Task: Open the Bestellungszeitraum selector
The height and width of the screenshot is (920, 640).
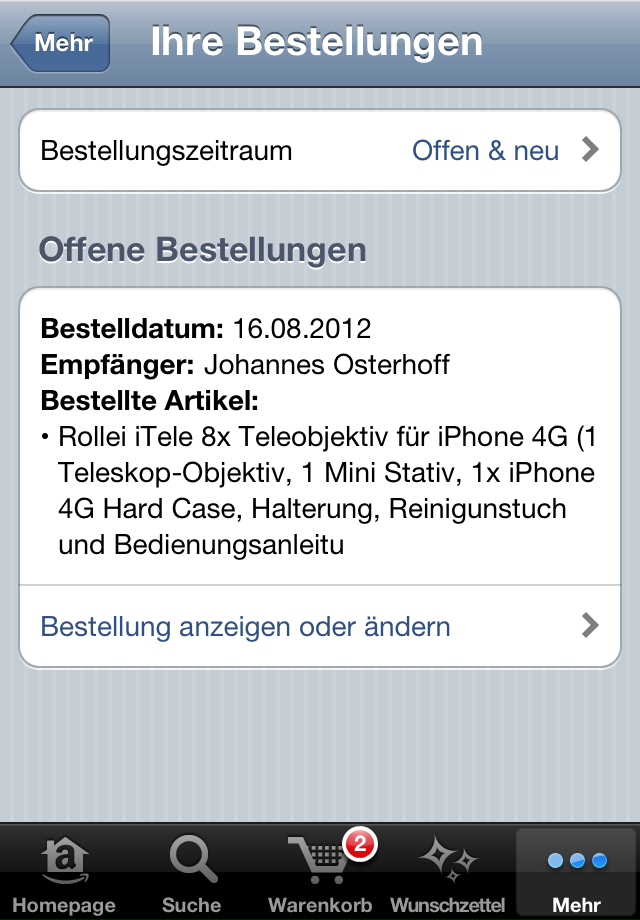Action: (x=320, y=151)
